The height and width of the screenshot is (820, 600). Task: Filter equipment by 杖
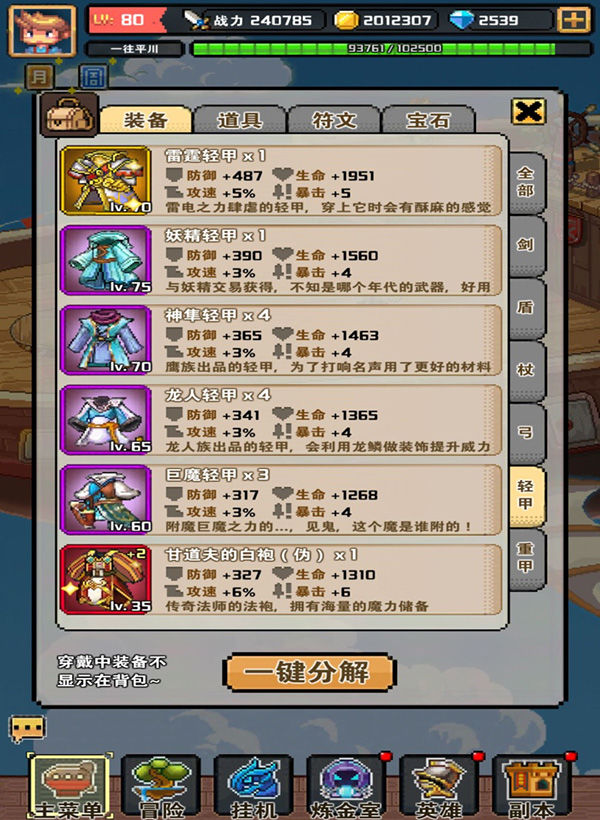coord(525,370)
